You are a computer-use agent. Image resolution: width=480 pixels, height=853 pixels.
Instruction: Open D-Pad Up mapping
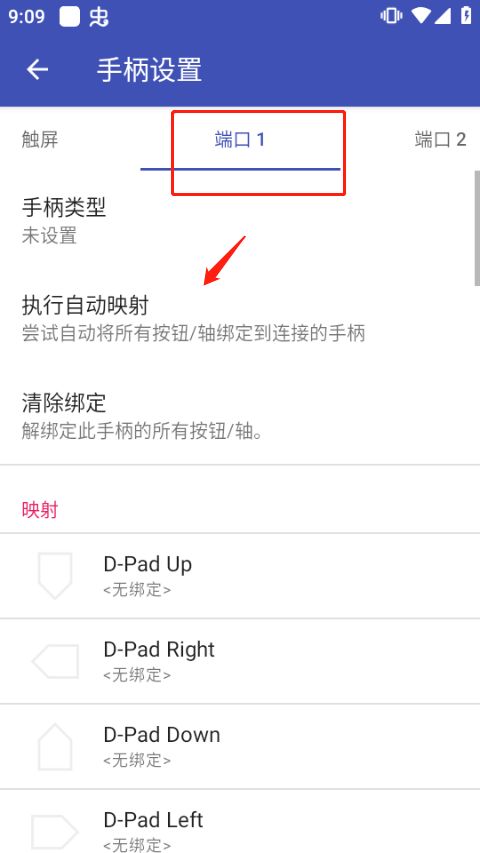point(240,576)
